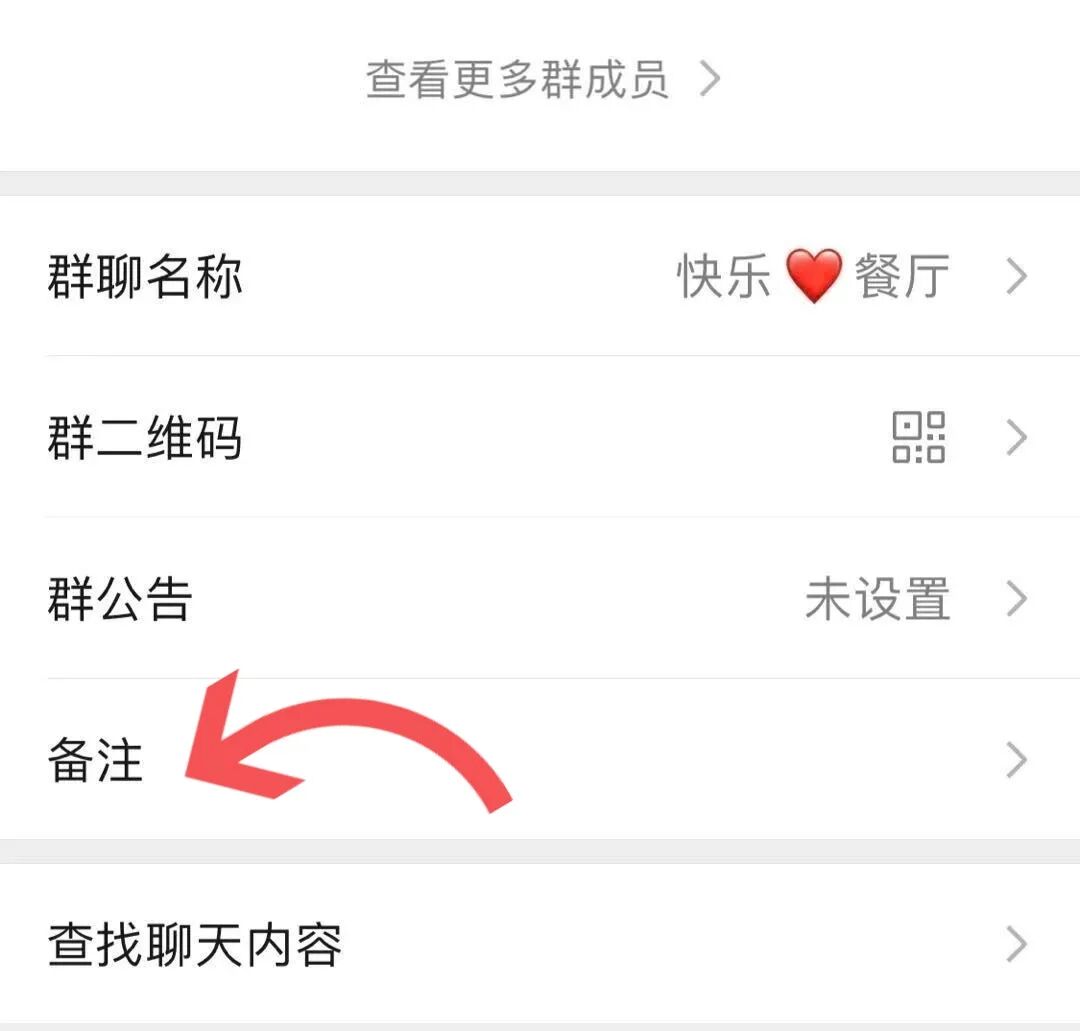Viewport: 1080px width, 1031px height.
Task: Open the 群聊名称 row
Action: [540, 276]
